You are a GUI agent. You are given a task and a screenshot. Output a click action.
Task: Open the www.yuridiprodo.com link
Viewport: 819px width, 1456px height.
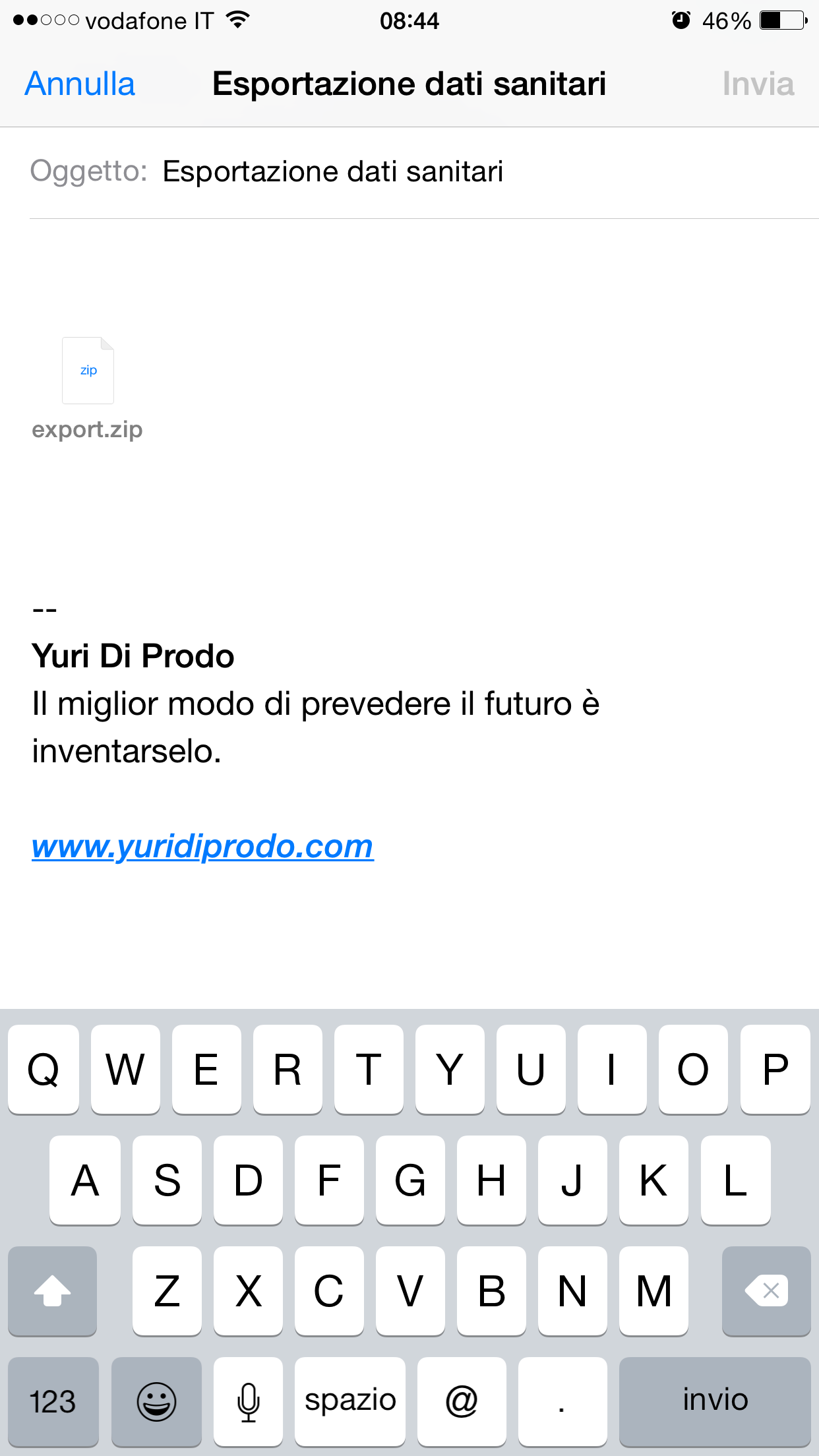[x=202, y=846]
